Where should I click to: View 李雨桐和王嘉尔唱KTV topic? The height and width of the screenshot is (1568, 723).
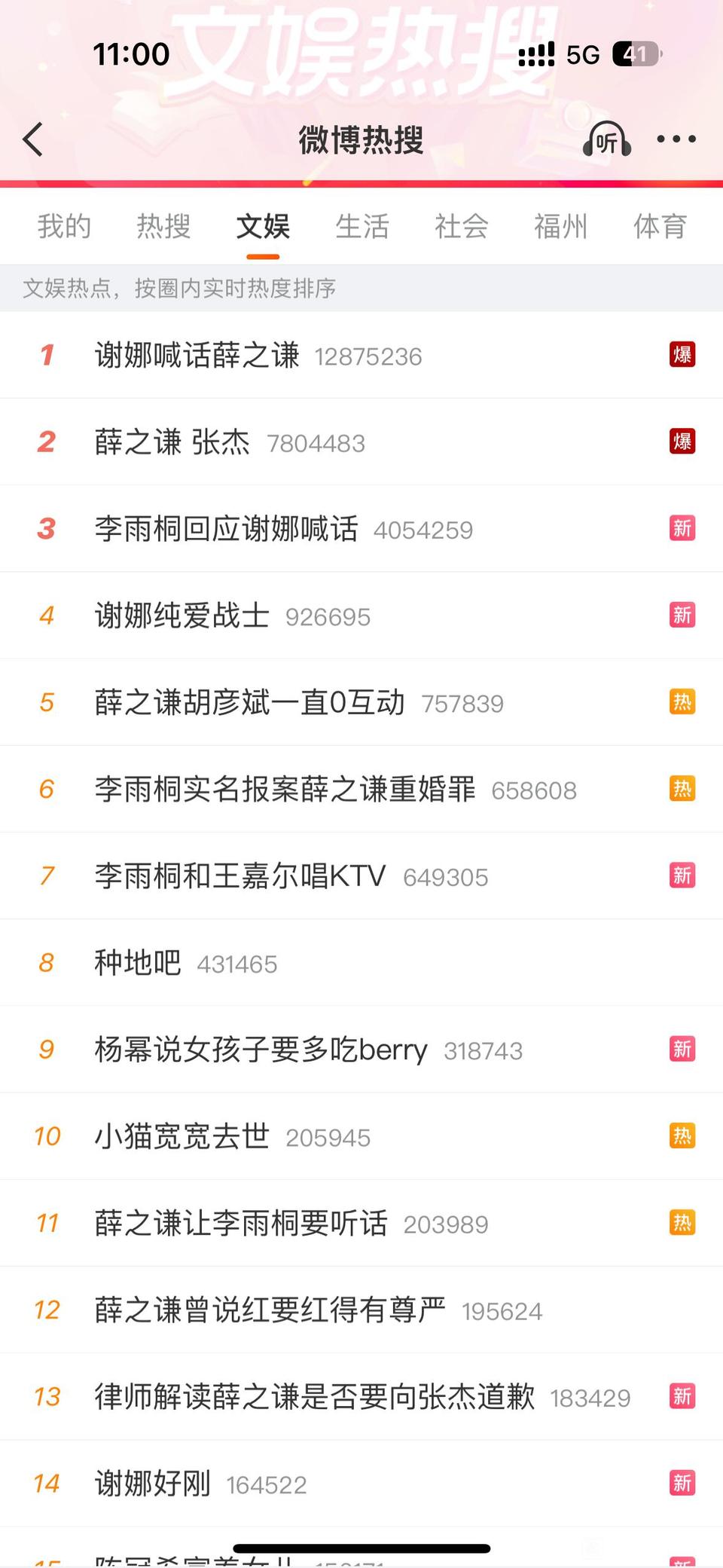coord(240,876)
